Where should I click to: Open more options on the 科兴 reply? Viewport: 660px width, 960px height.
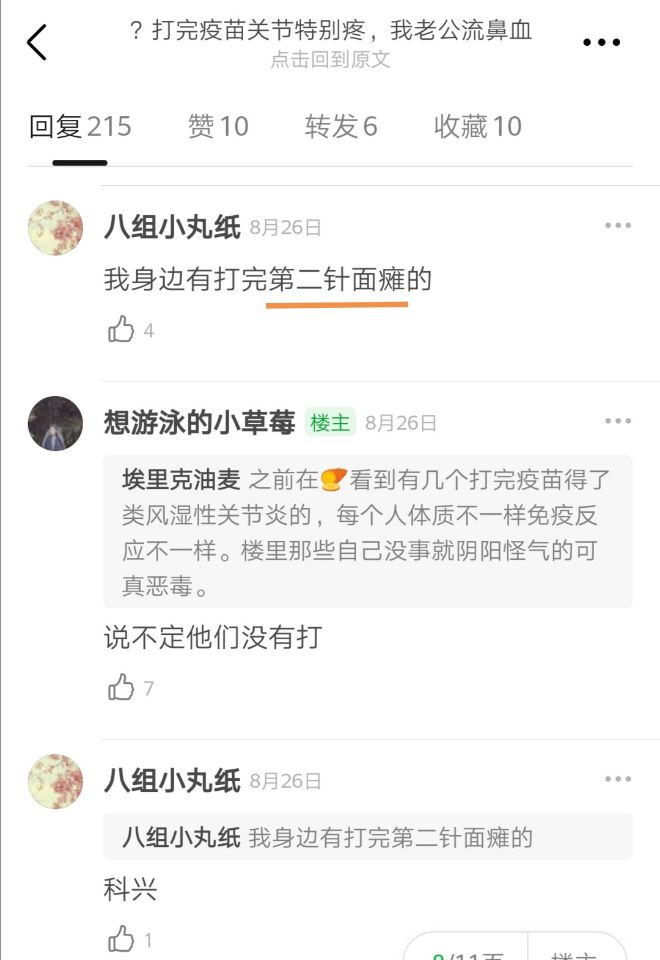618,780
